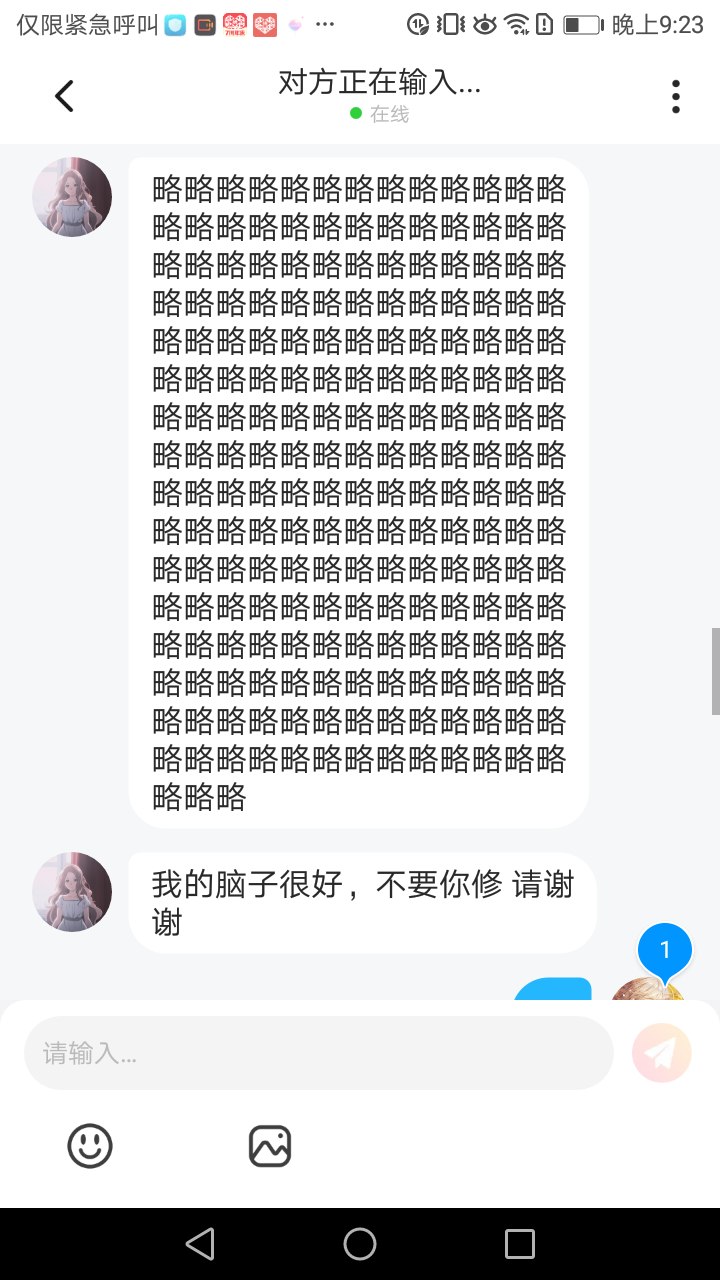Open the emoji picker

coord(90,1145)
